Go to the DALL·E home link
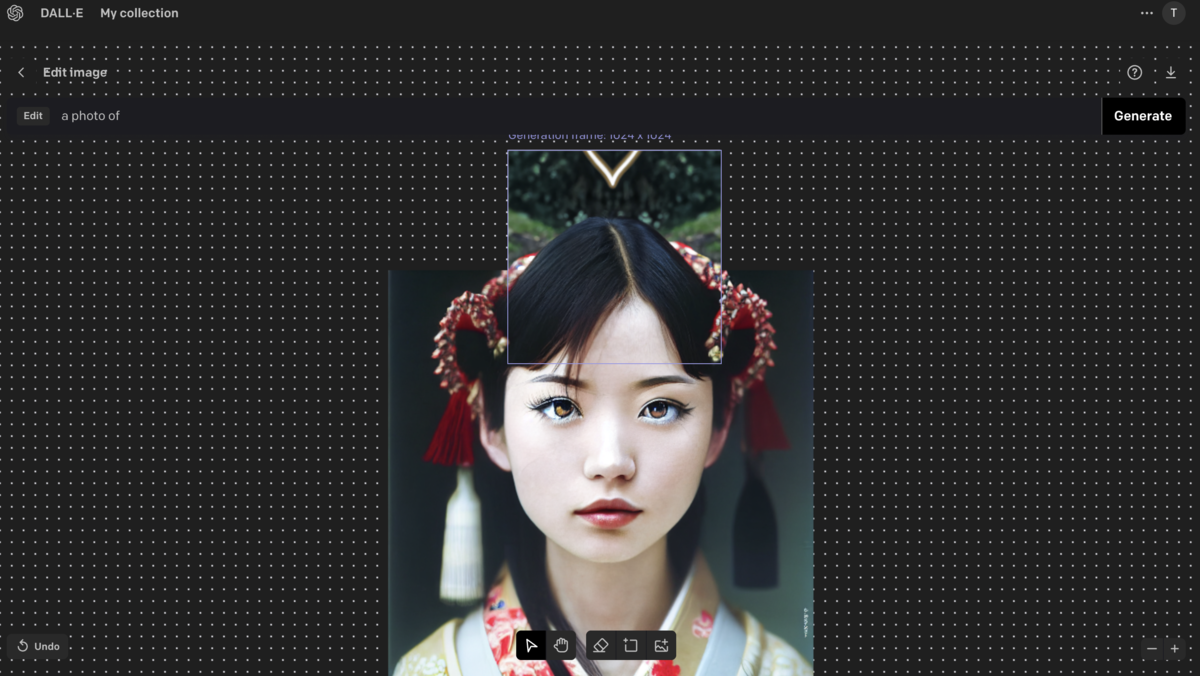The image size is (1200, 676). pos(62,13)
